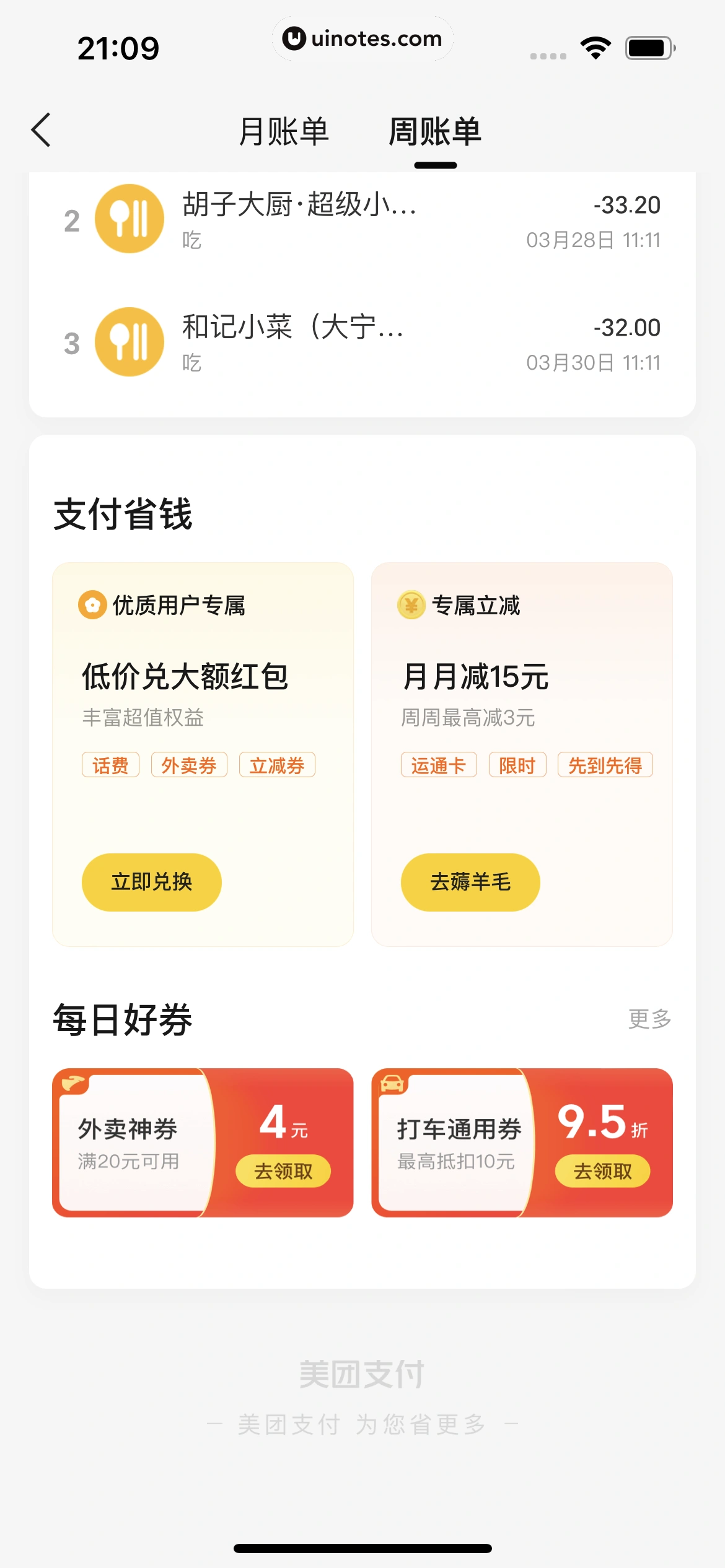725x1568 pixels.
Task: Select the 周账单 tab
Action: coord(435,132)
